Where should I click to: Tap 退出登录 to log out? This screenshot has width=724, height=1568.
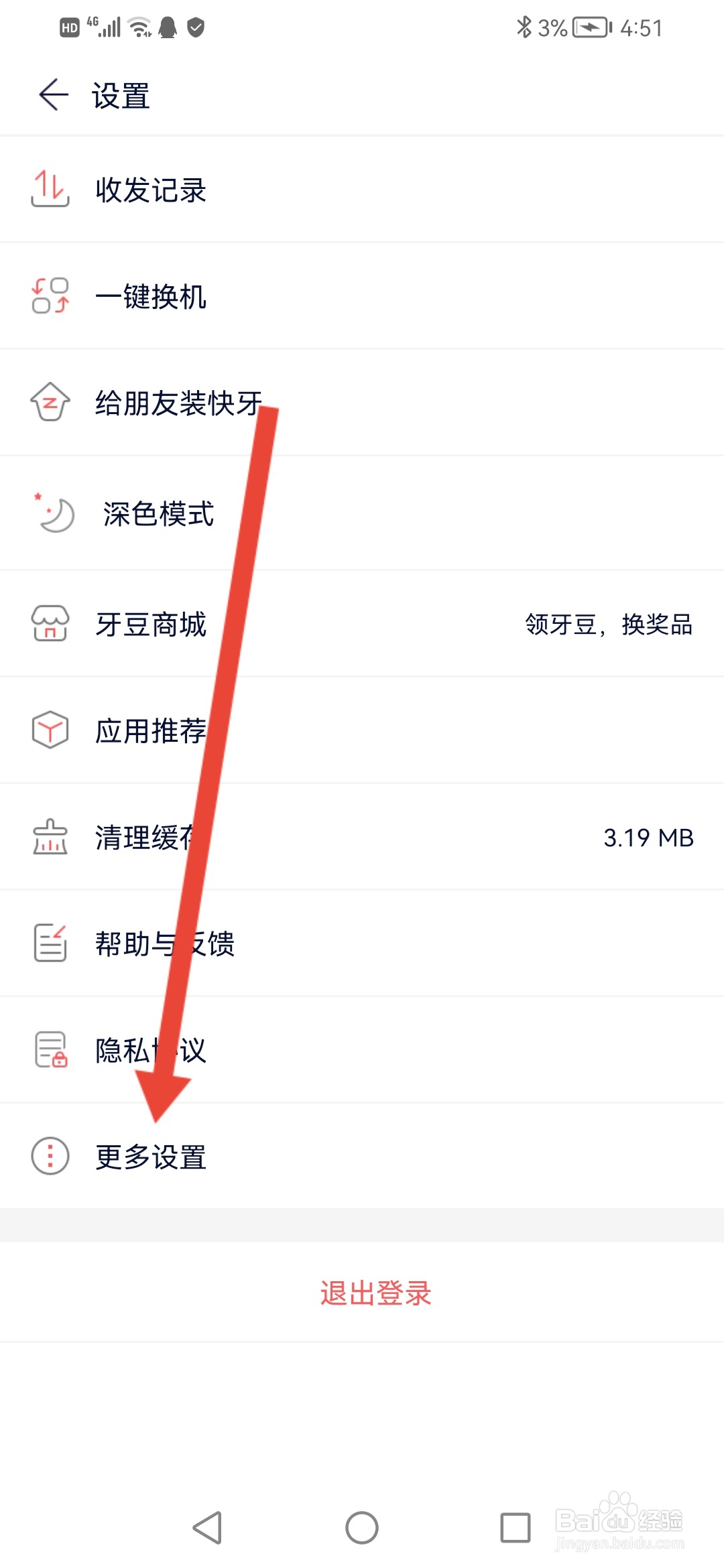click(374, 1293)
